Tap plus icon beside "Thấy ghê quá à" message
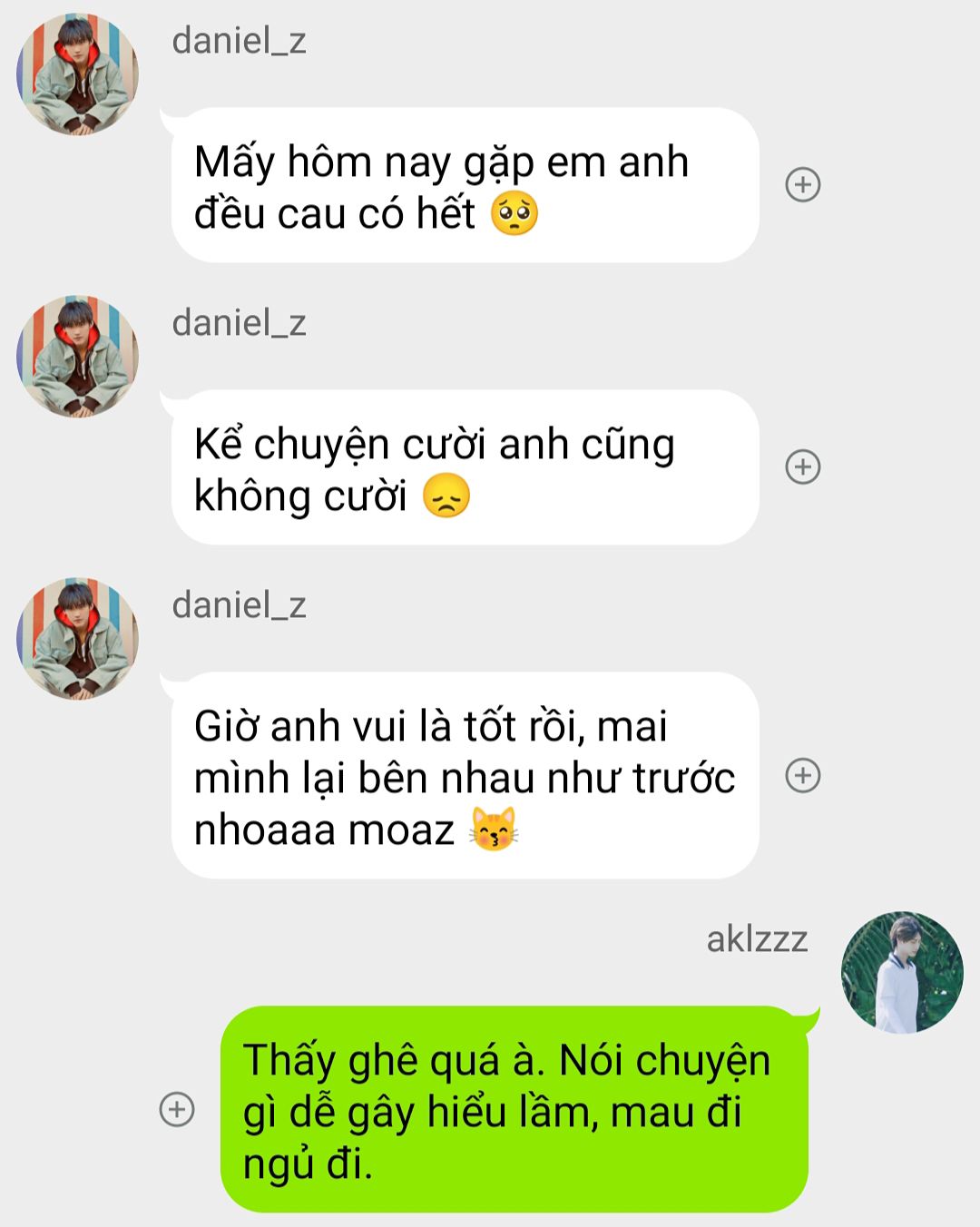 tap(177, 1109)
